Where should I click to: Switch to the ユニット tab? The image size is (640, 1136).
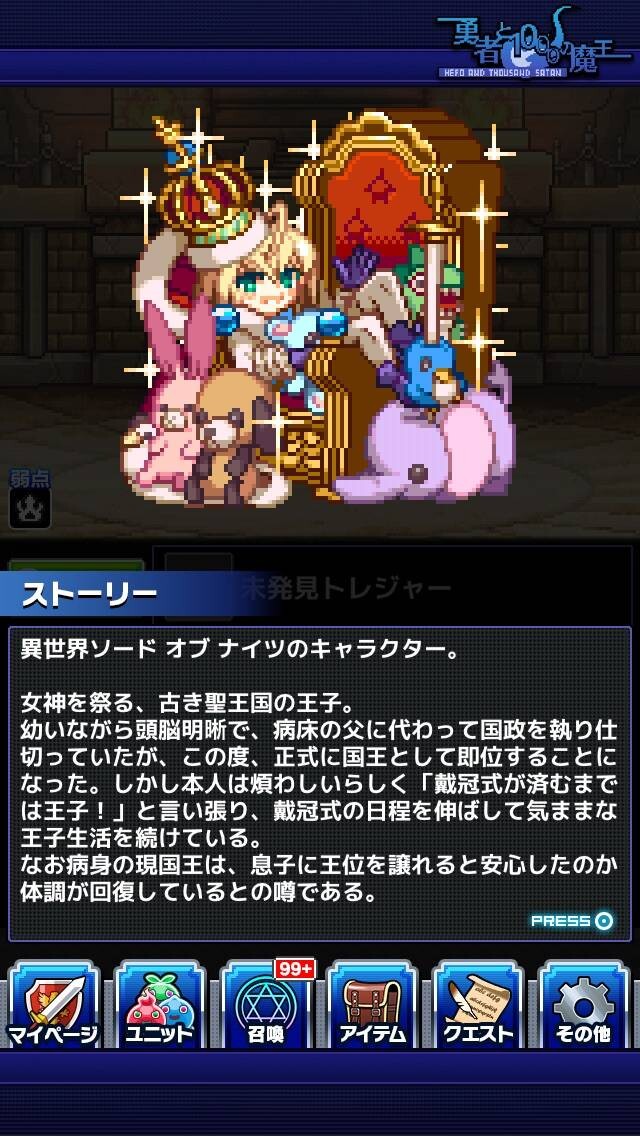[160, 1004]
